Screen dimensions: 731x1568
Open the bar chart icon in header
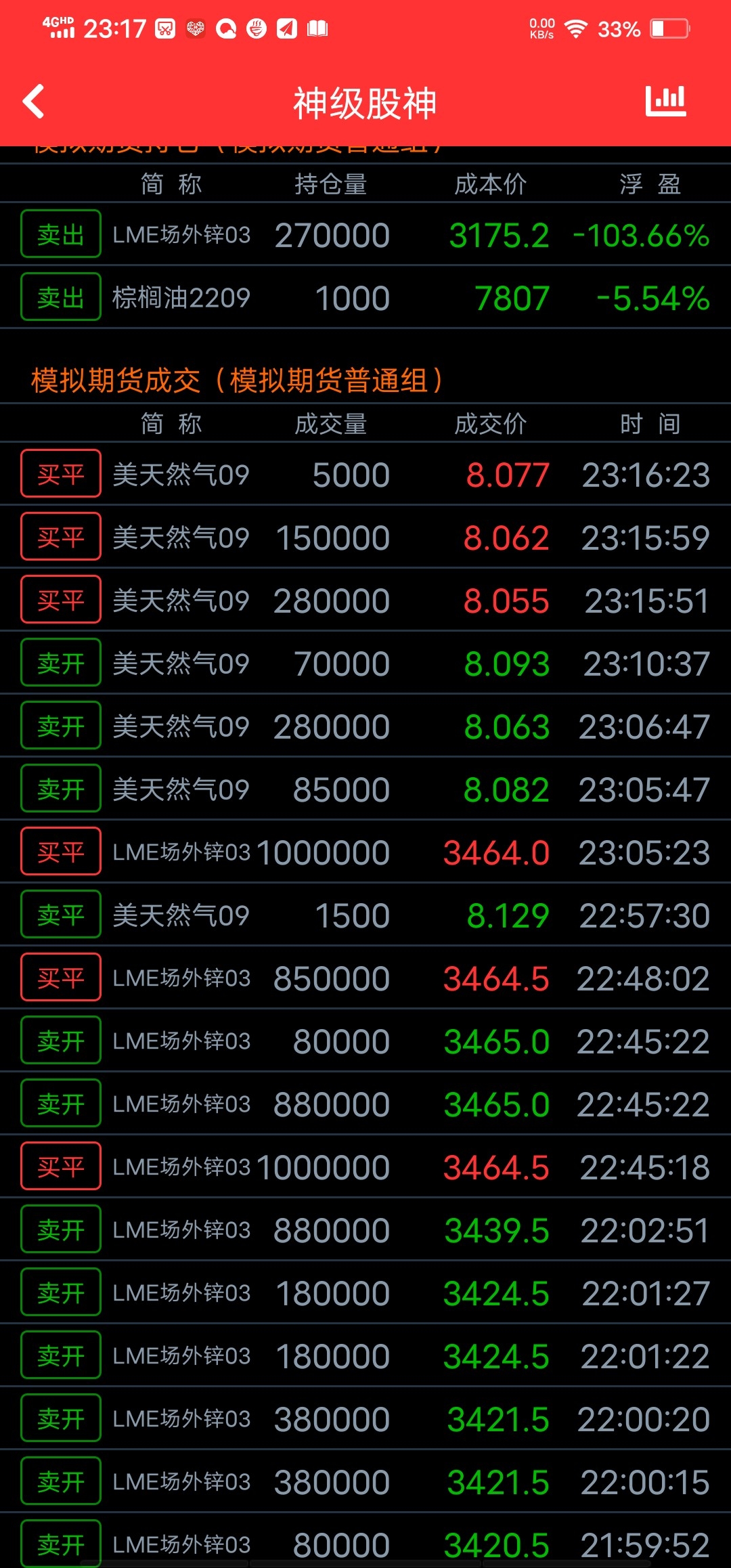[x=665, y=102]
